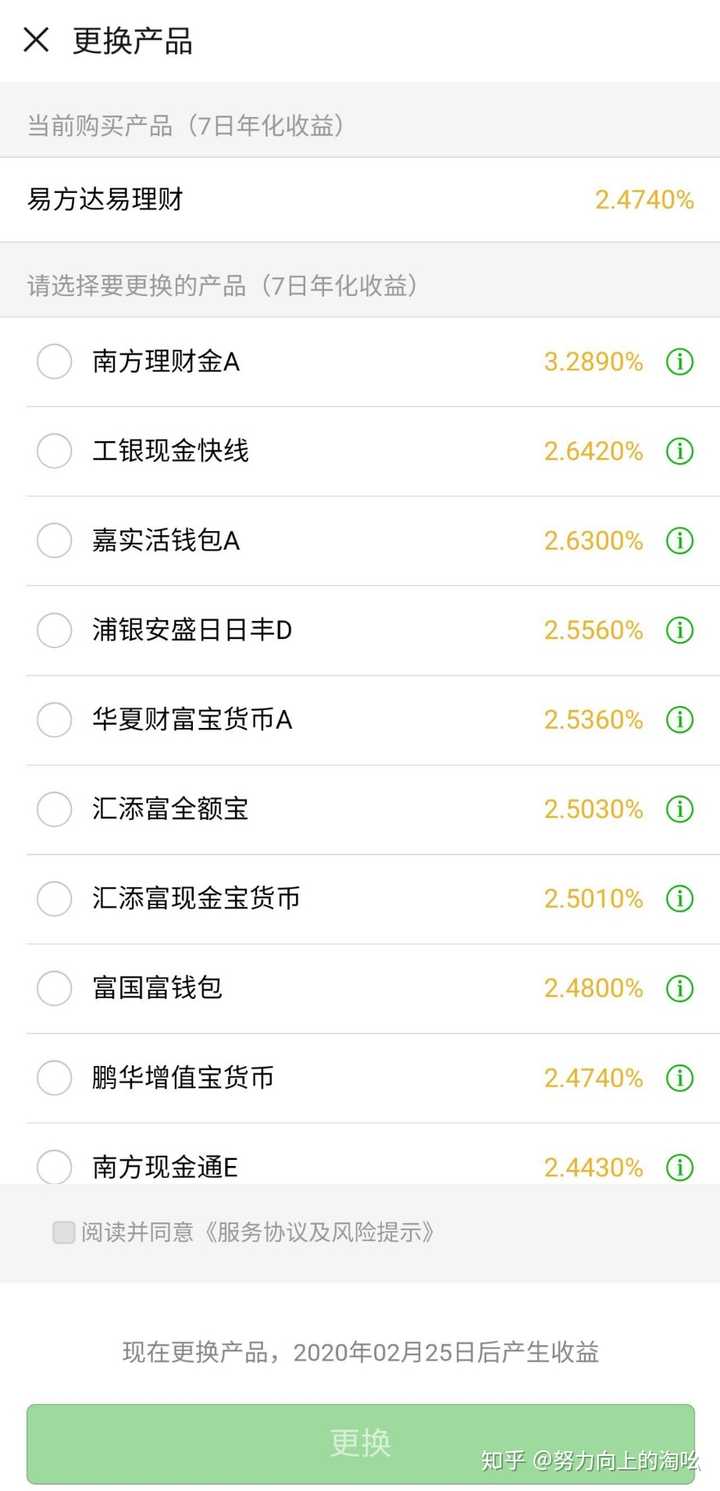Open info for 鹏华增值宝货币
The width and height of the screenshot is (720, 1491).
click(x=679, y=1077)
